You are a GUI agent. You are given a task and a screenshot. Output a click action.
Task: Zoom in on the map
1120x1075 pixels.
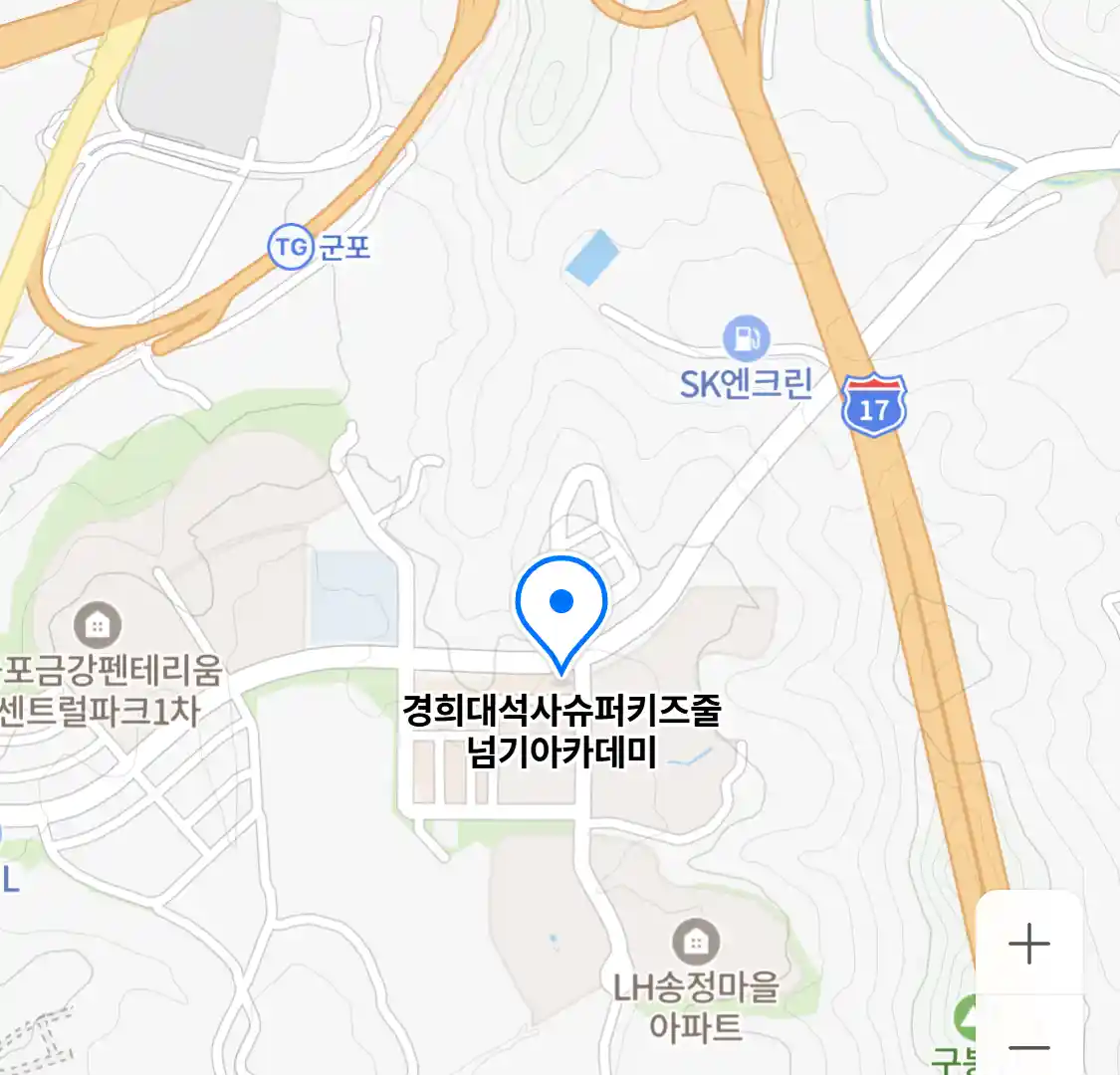click(1028, 944)
